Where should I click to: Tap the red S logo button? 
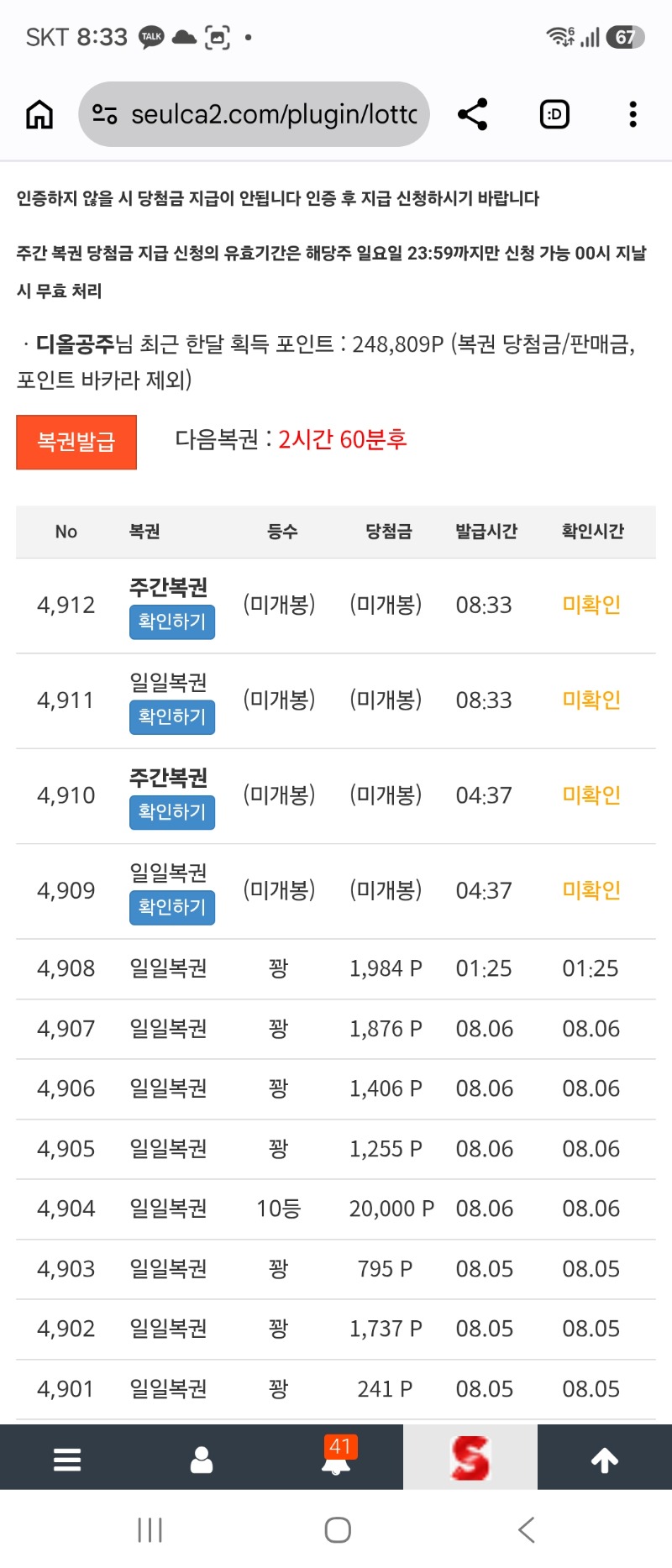coord(470,1458)
